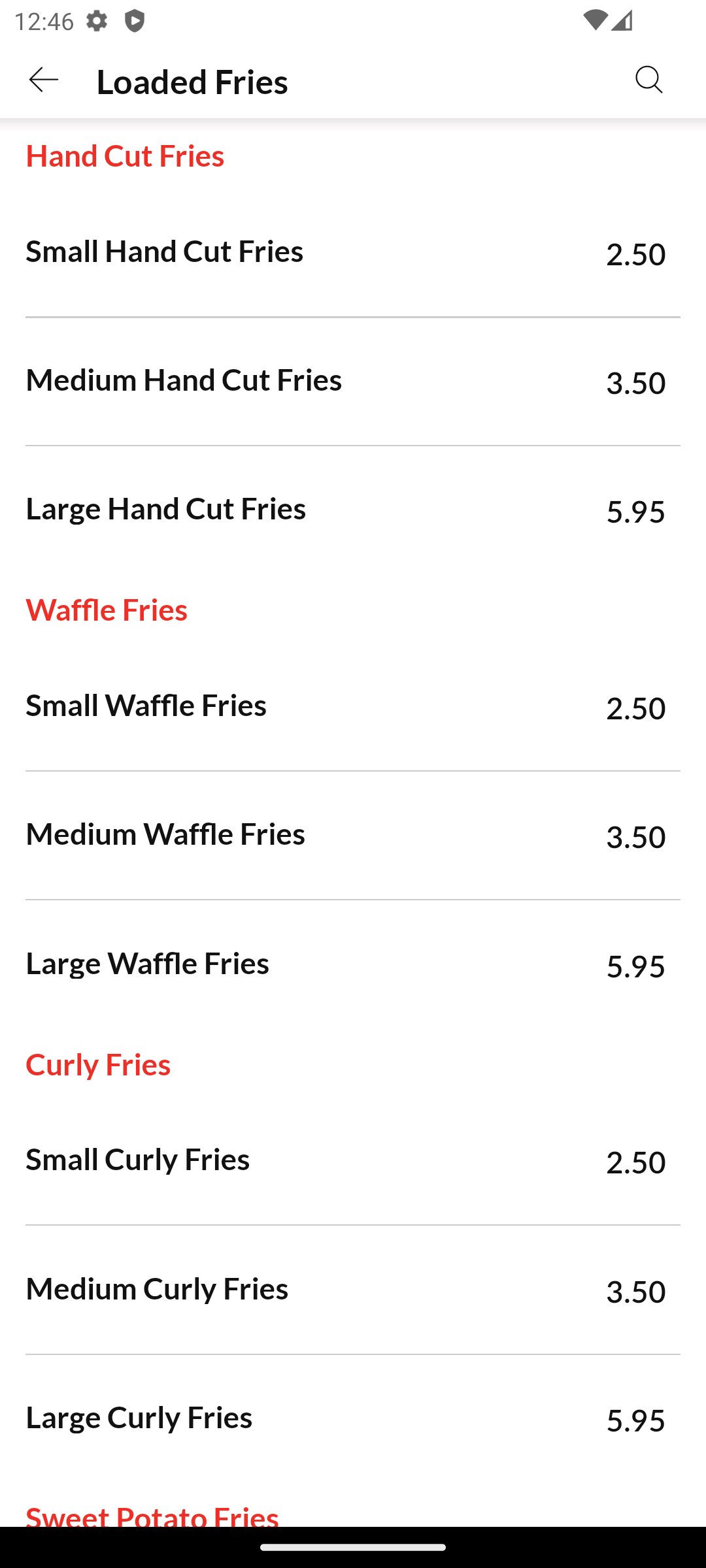Open Large Hand Cut Fries item
Image resolution: width=706 pixels, height=1568 pixels.
pyautogui.click(x=353, y=510)
